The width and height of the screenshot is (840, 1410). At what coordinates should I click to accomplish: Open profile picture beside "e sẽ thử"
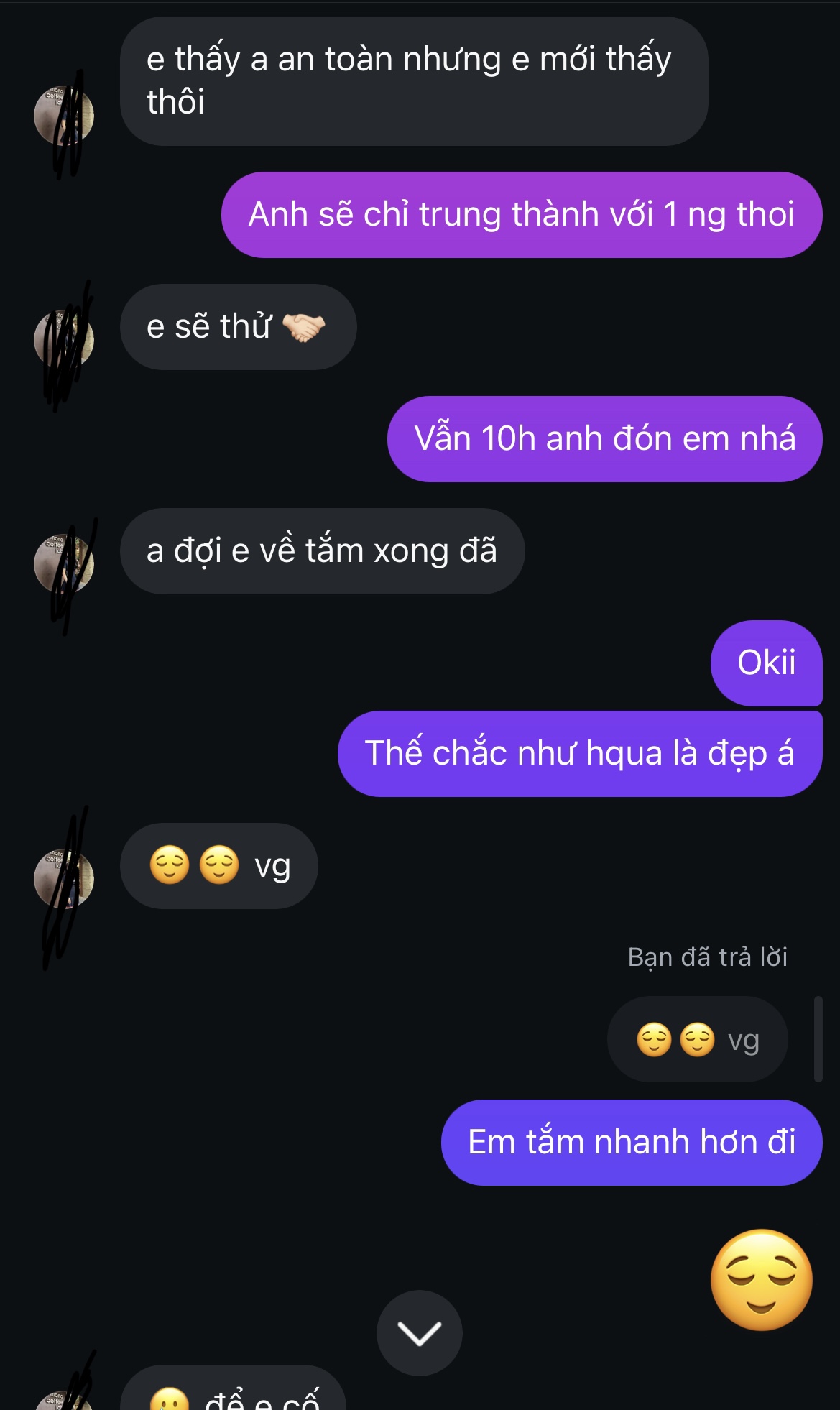(x=64, y=340)
